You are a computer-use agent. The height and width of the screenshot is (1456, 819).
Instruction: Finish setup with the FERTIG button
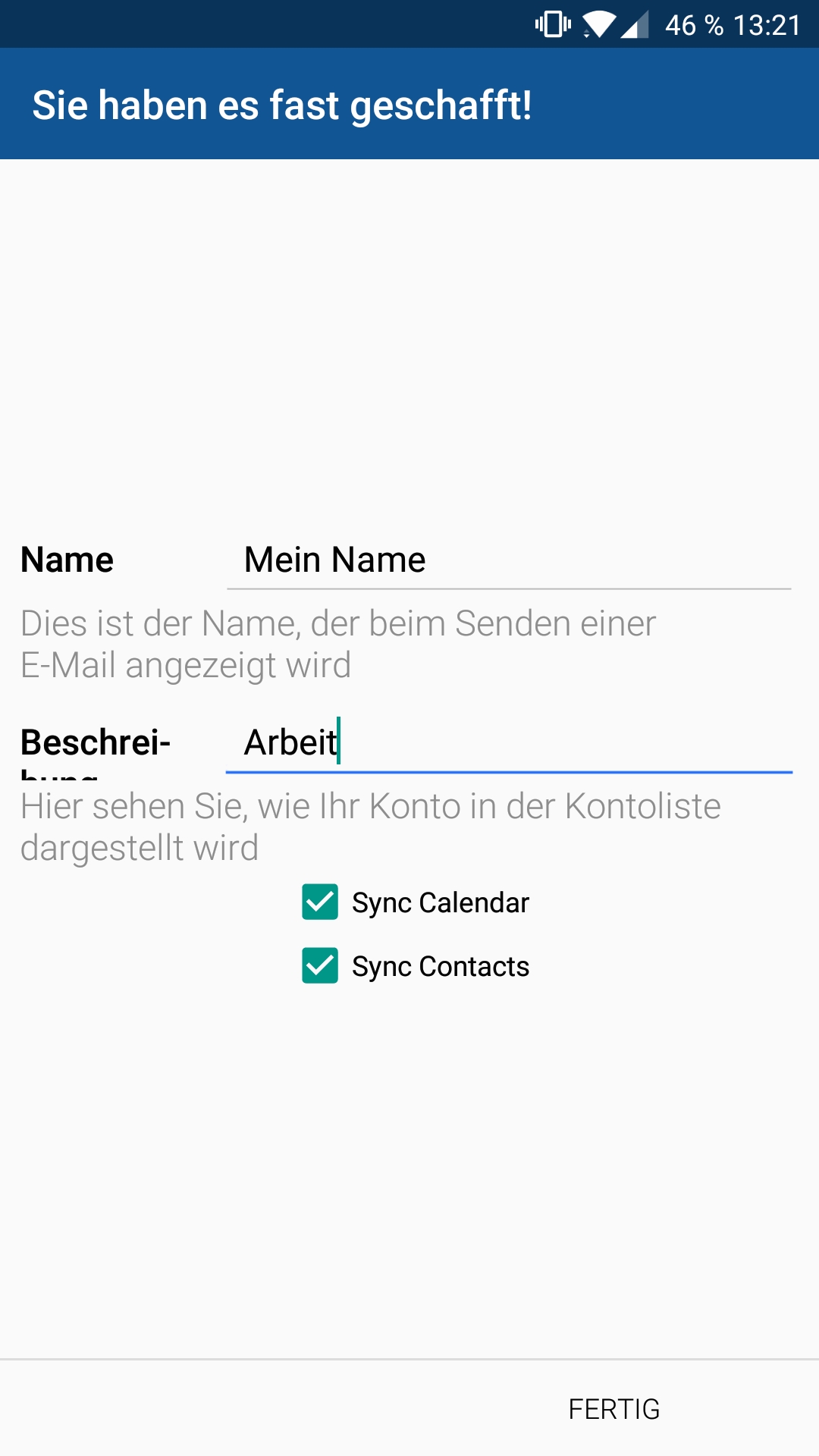click(614, 1409)
